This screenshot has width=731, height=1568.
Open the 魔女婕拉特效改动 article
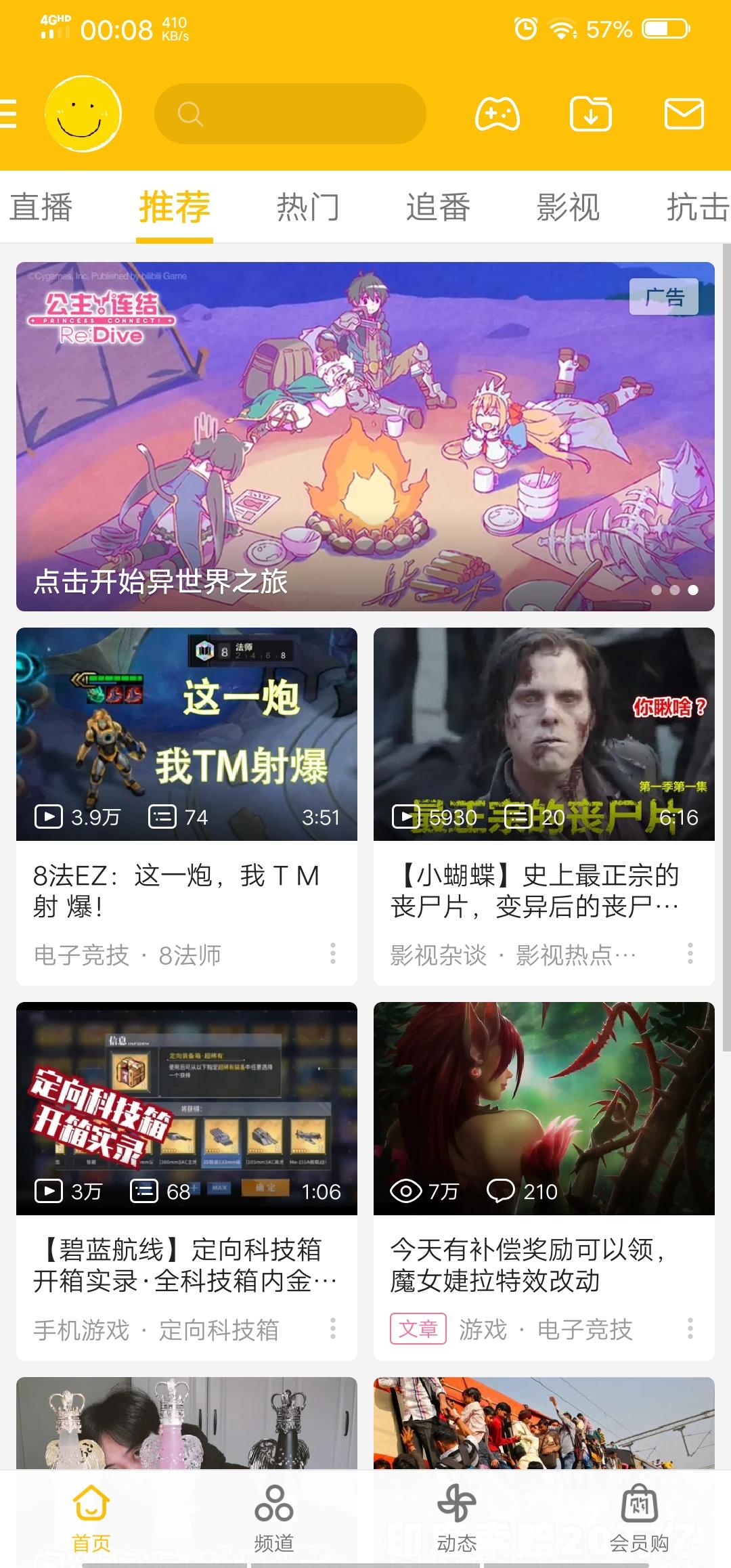pyautogui.click(x=544, y=1108)
